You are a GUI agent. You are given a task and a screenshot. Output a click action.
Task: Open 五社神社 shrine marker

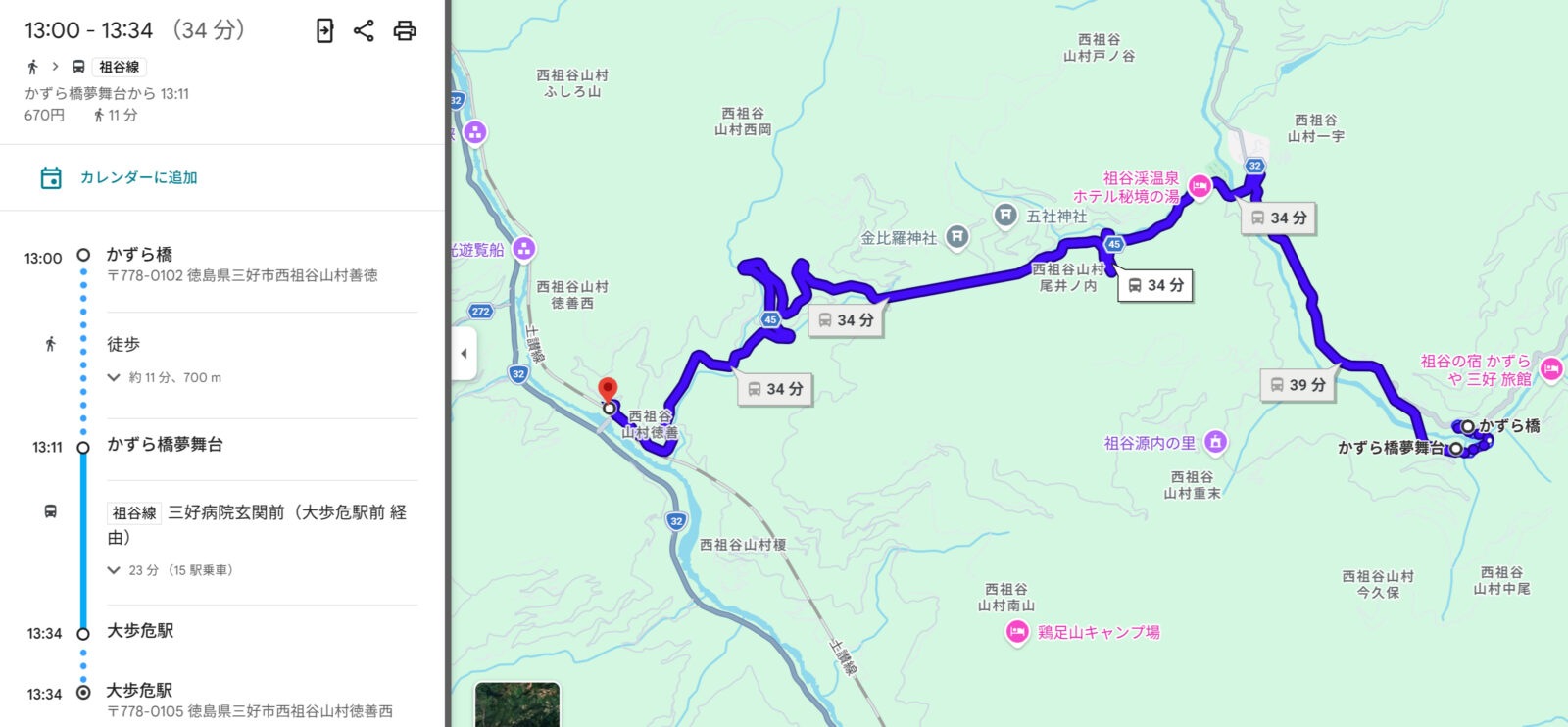tap(1005, 216)
